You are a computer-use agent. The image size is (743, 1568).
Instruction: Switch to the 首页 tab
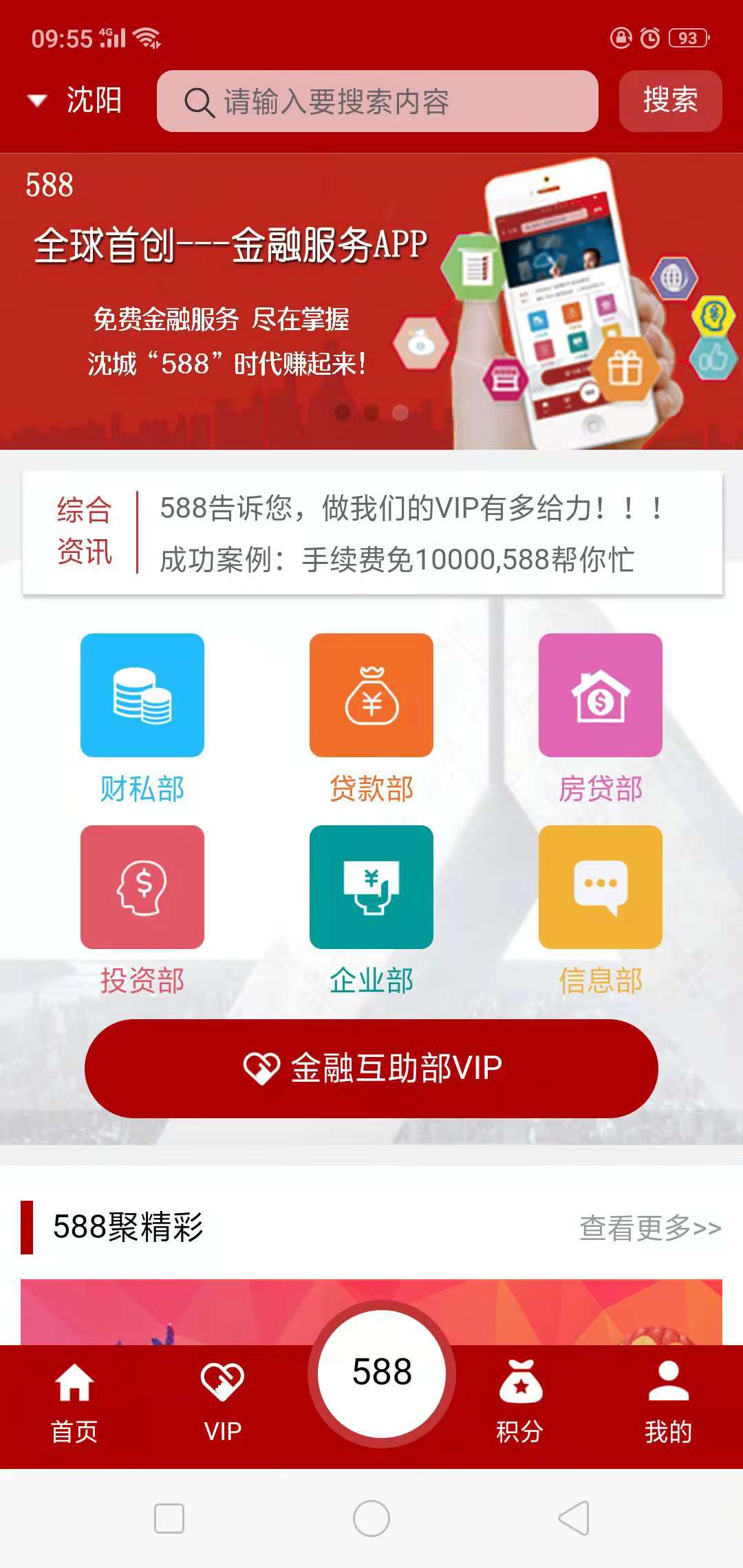74,1403
